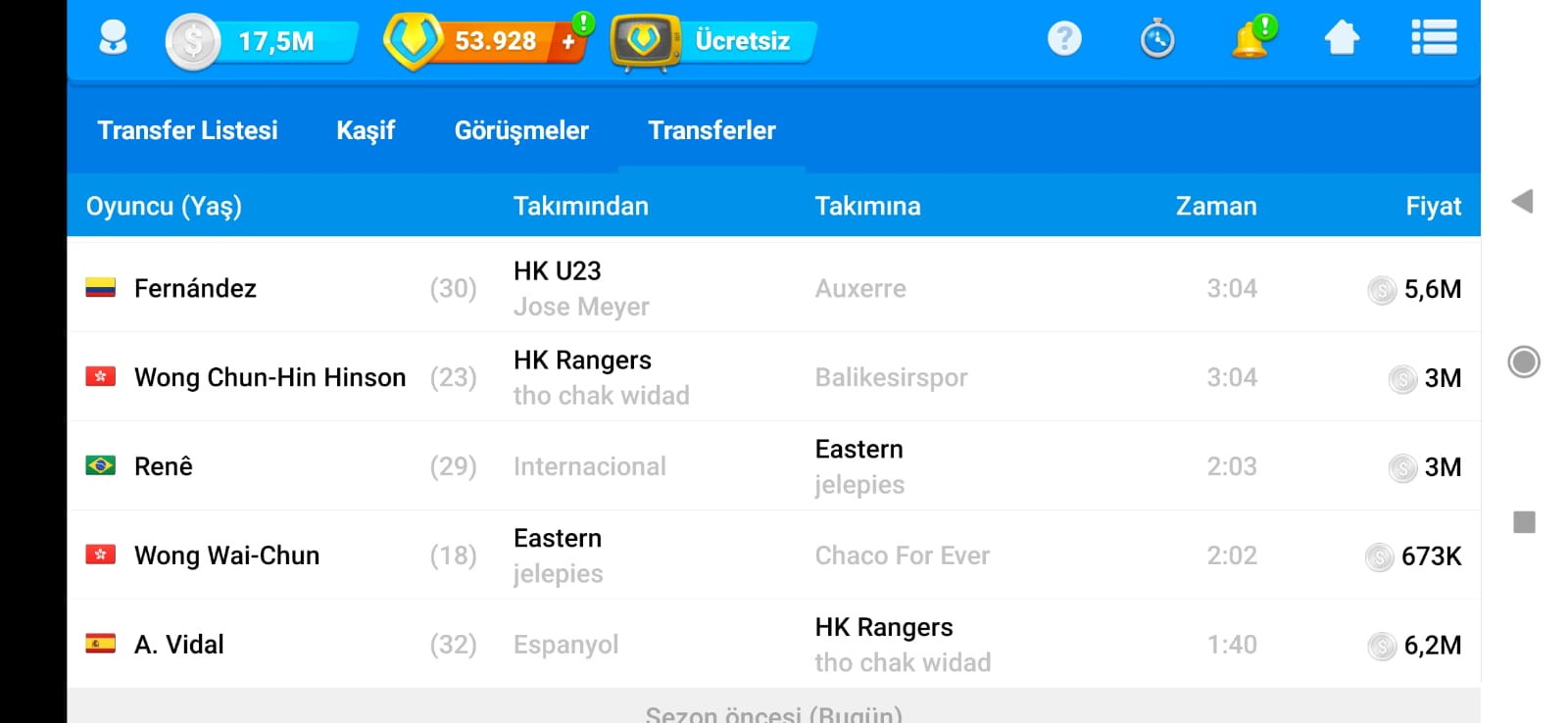This screenshot has height=723, width=1568.
Task: Watch the Ücretsiz free TV offer
Action: coord(713,41)
